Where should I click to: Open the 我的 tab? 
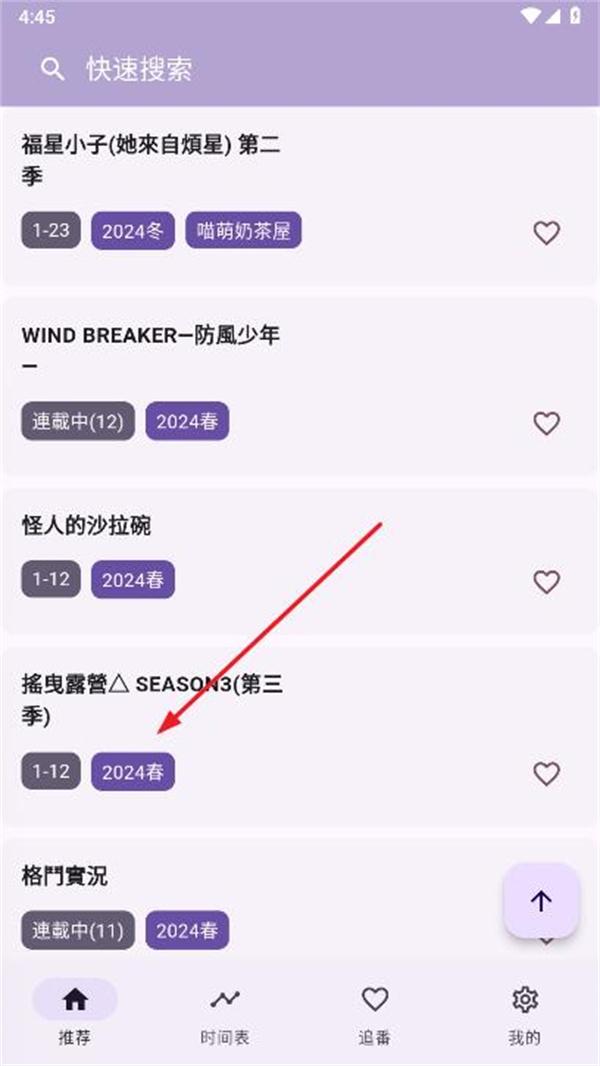524,1014
